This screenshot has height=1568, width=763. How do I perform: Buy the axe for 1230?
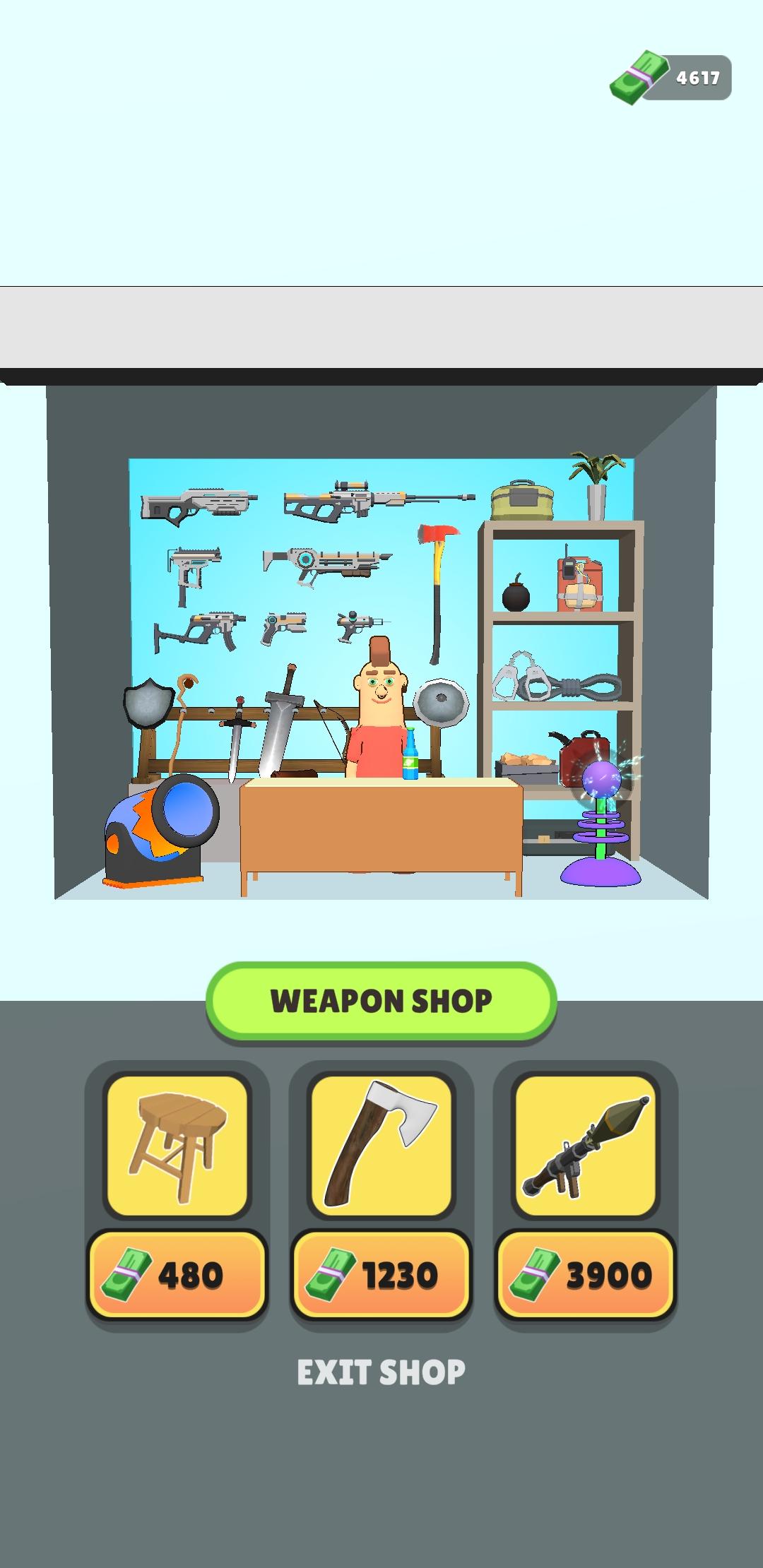point(381,1275)
